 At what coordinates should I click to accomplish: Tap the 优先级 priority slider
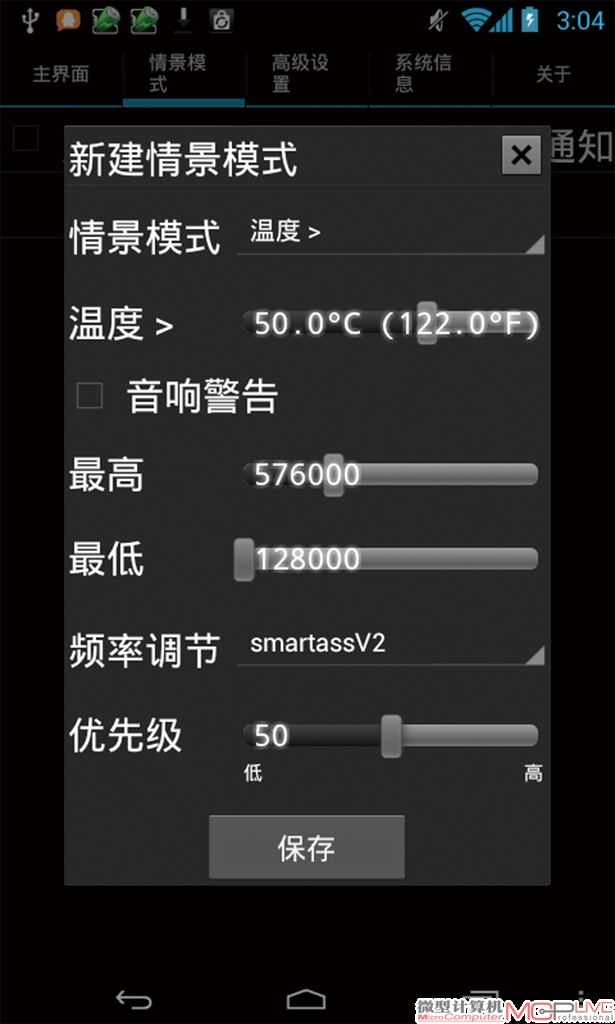coord(390,735)
